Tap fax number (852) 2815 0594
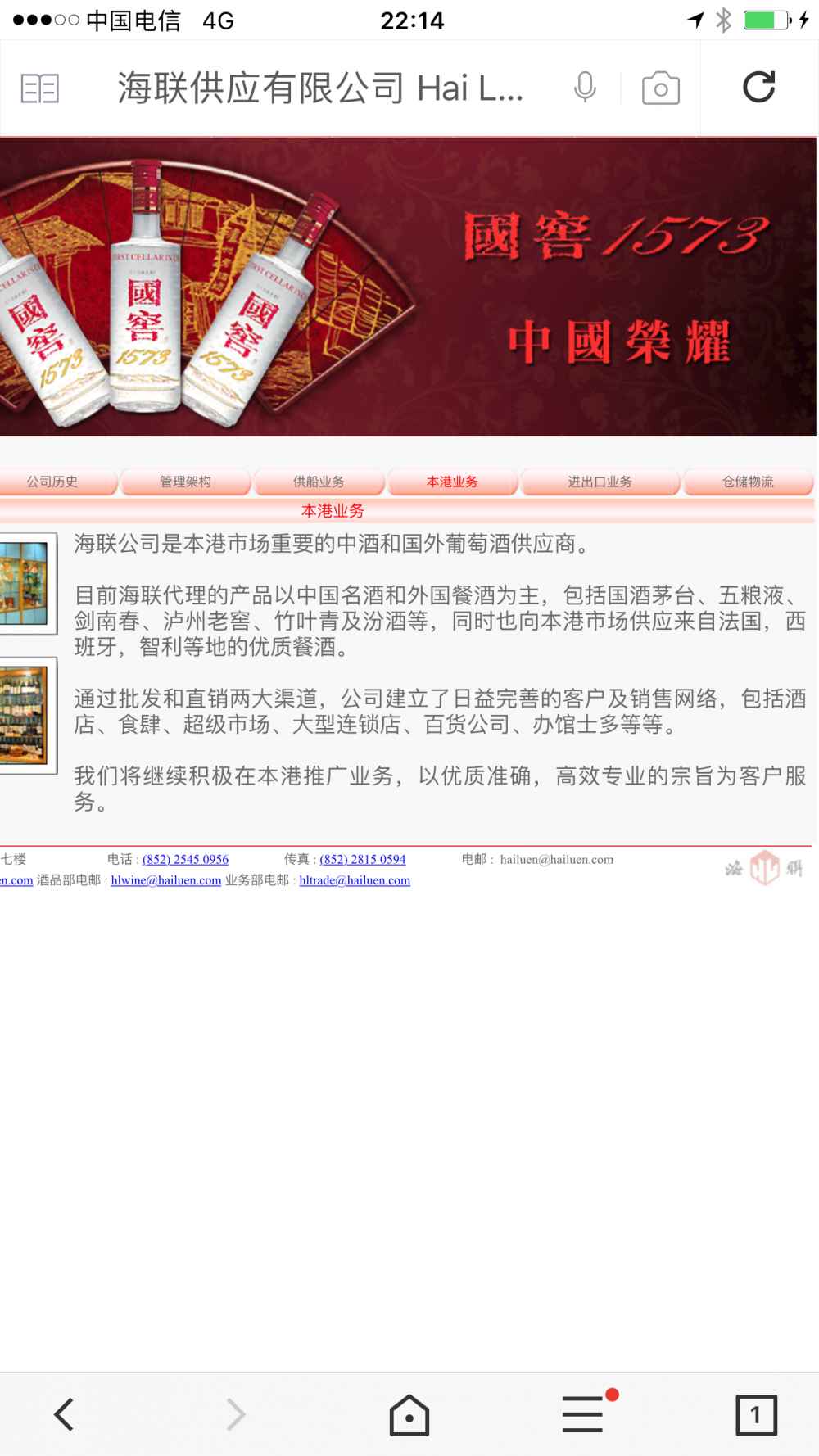Screen dimensions: 819x1456 362,859
